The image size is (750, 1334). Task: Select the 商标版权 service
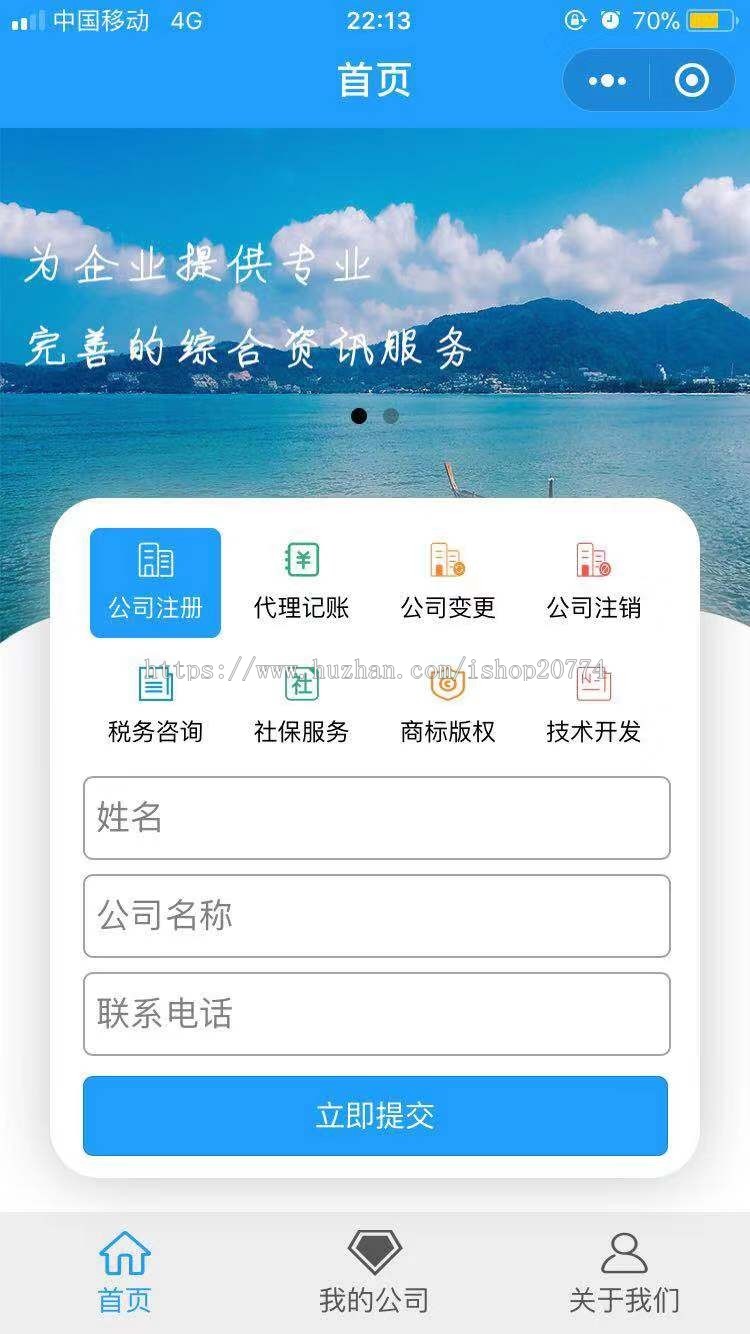447,706
